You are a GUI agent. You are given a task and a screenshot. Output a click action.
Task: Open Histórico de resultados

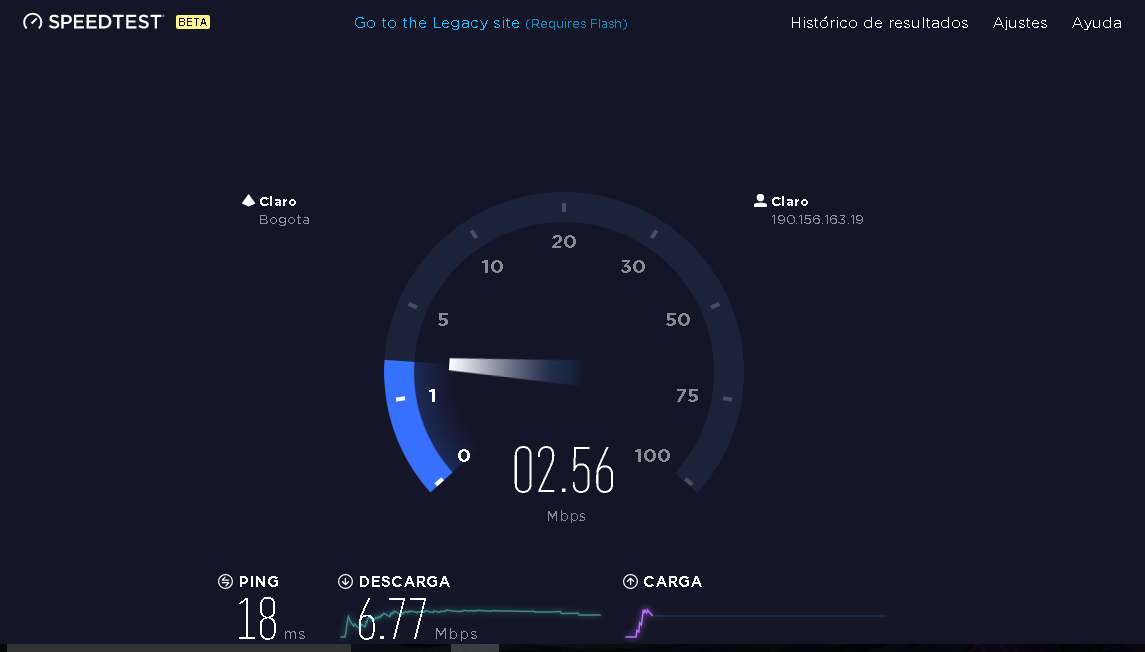tap(879, 23)
